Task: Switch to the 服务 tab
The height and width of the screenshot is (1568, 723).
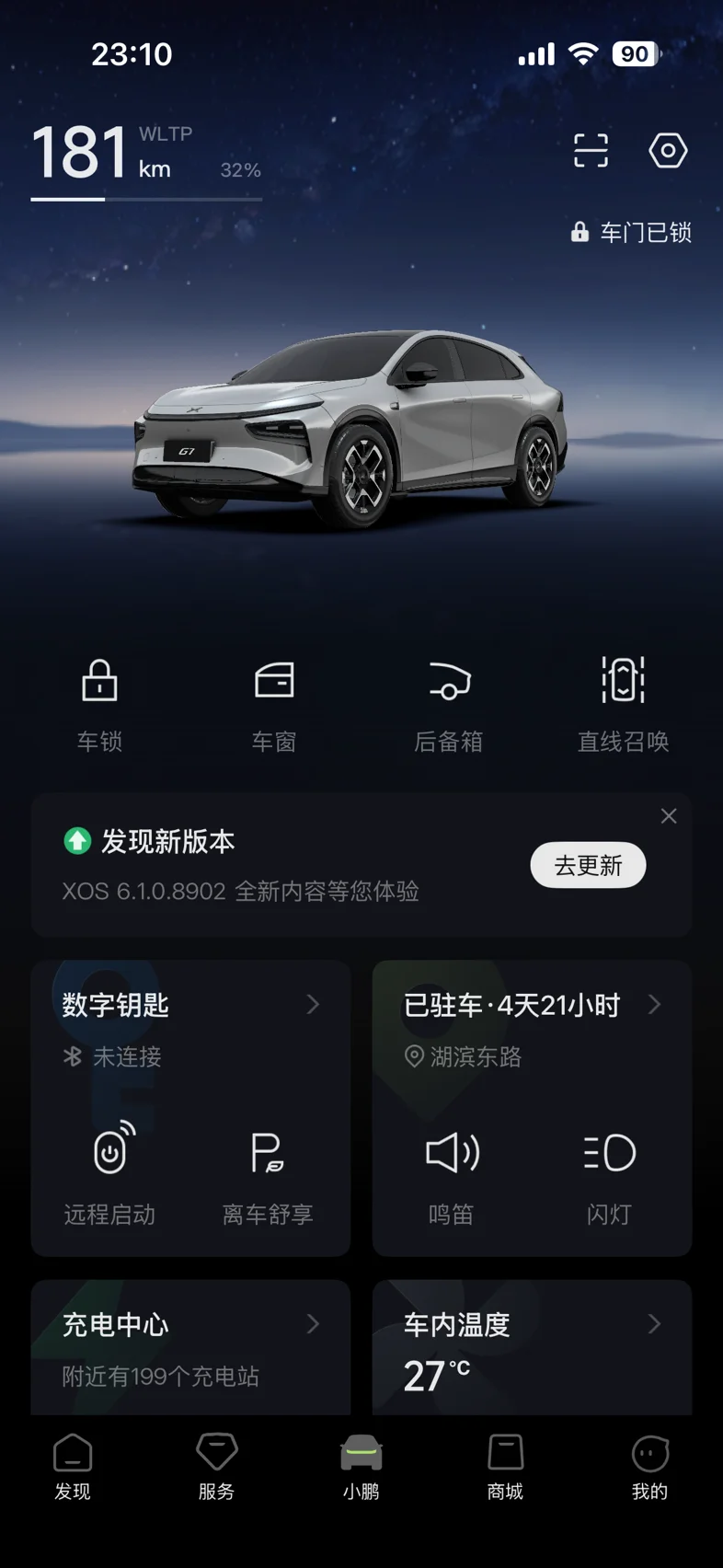Action: pyautogui.click(x=217, y=1467)
